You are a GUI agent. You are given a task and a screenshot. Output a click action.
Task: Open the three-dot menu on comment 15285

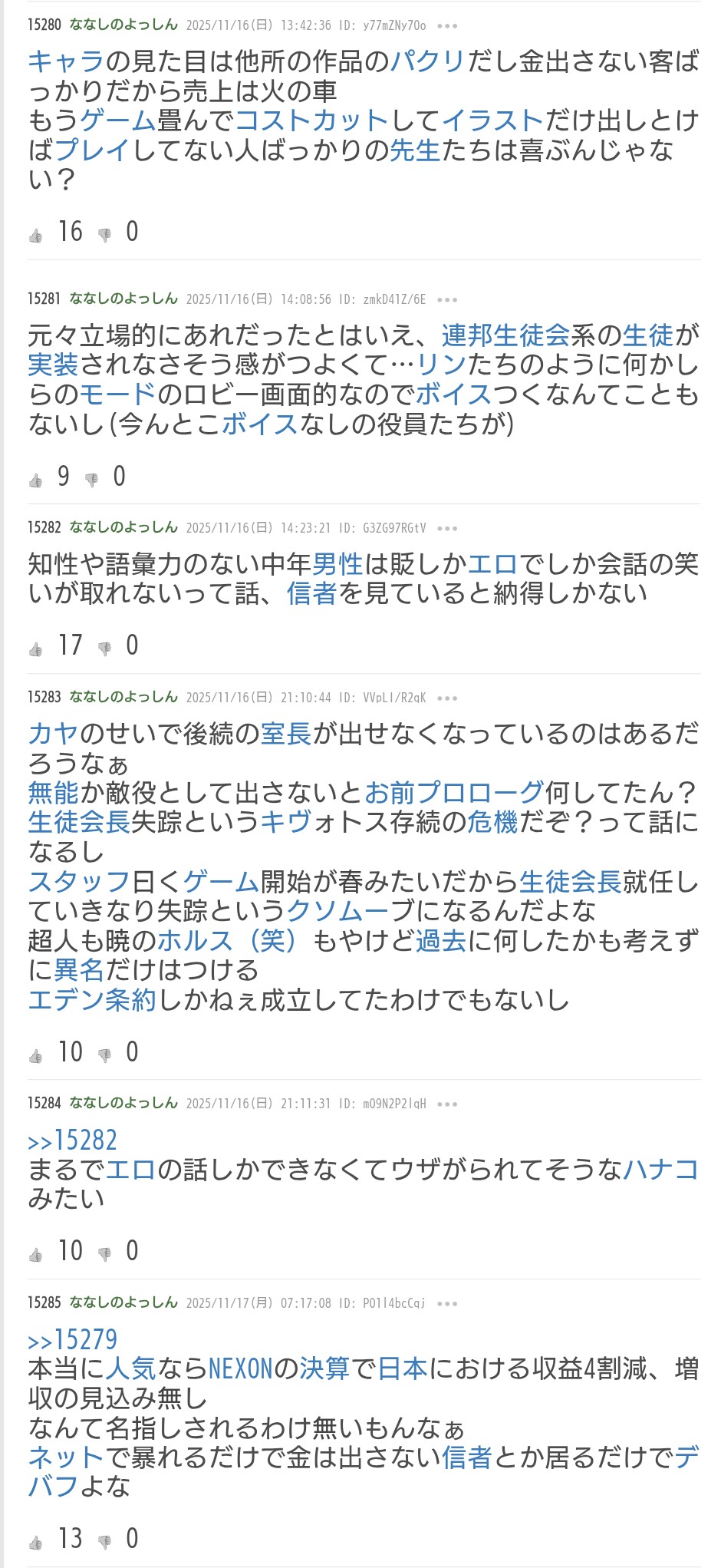coord(447,1303)
